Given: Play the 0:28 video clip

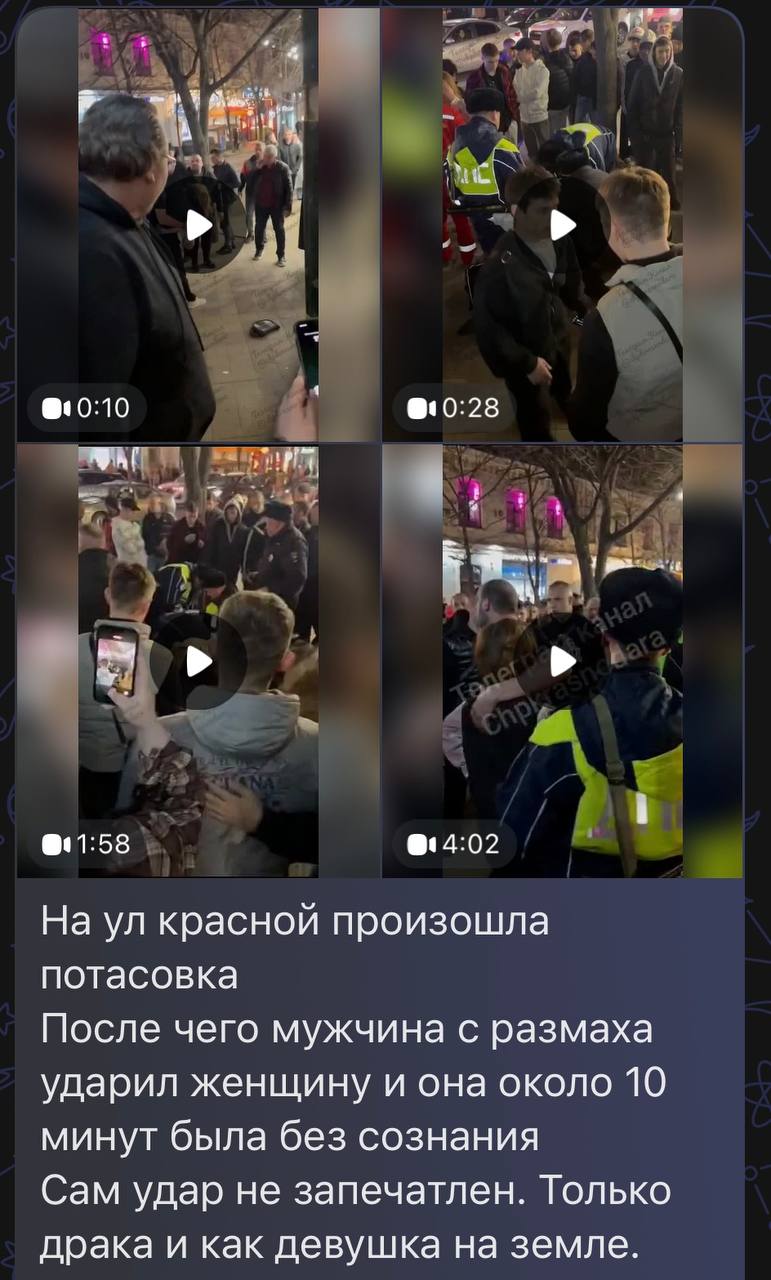Looking at the screenshot, I should pyautogui.click(x=563, y=225).
